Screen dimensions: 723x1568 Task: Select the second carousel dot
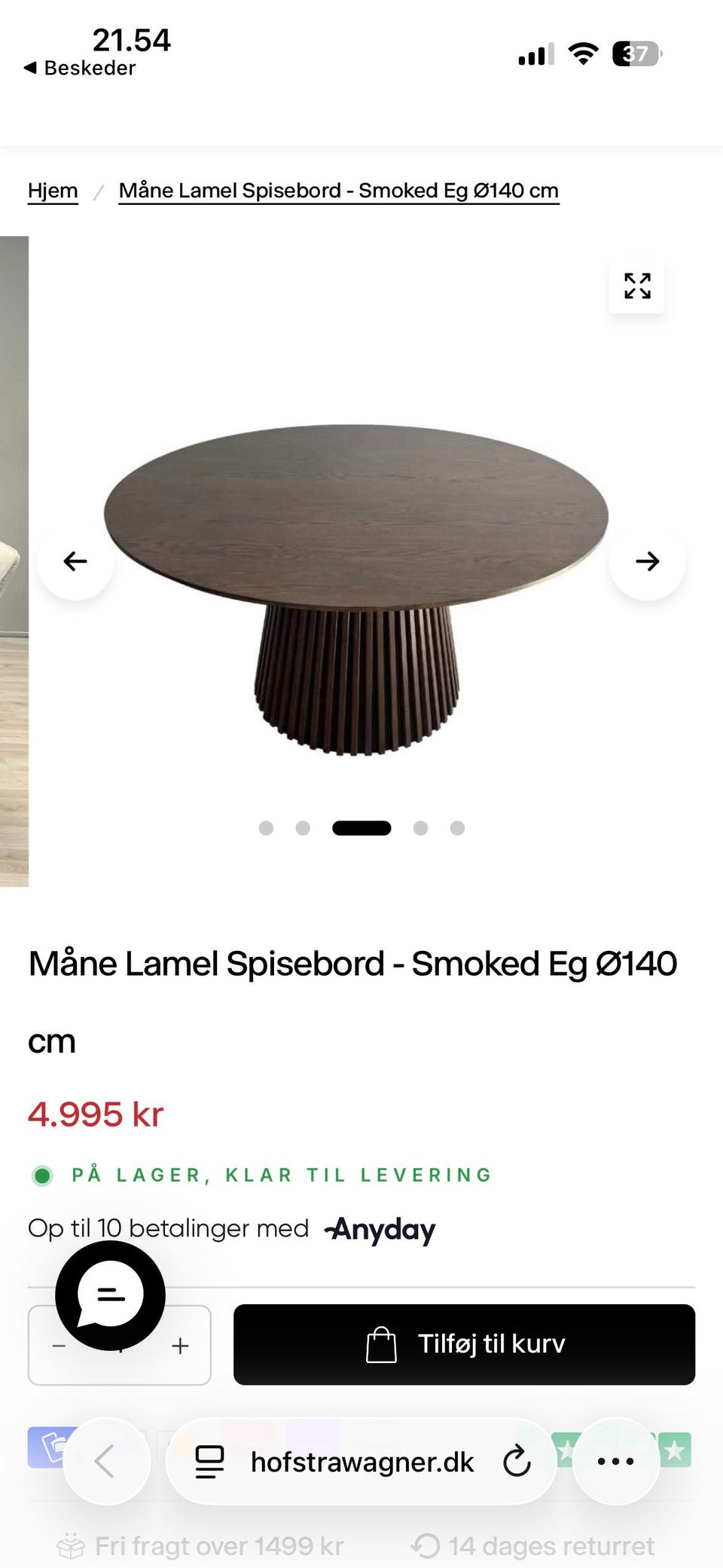point(304,827)
